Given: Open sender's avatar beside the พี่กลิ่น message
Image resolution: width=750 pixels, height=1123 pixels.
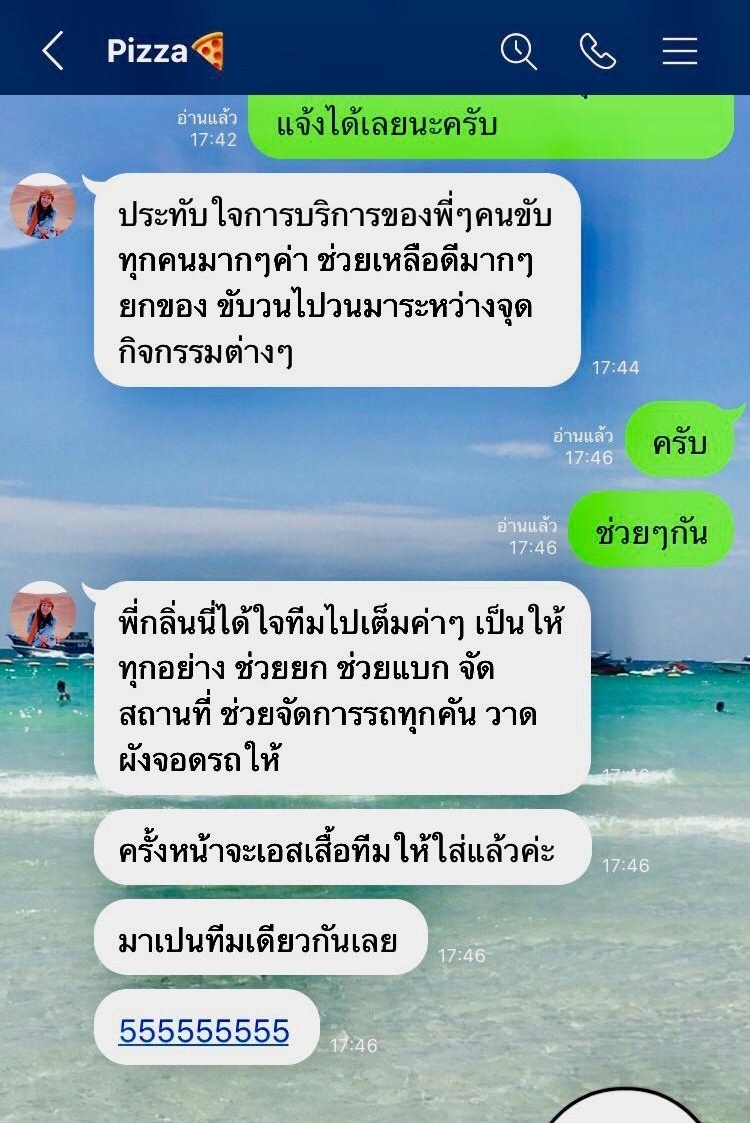Looking at the screenshot, I should [43, 614].
